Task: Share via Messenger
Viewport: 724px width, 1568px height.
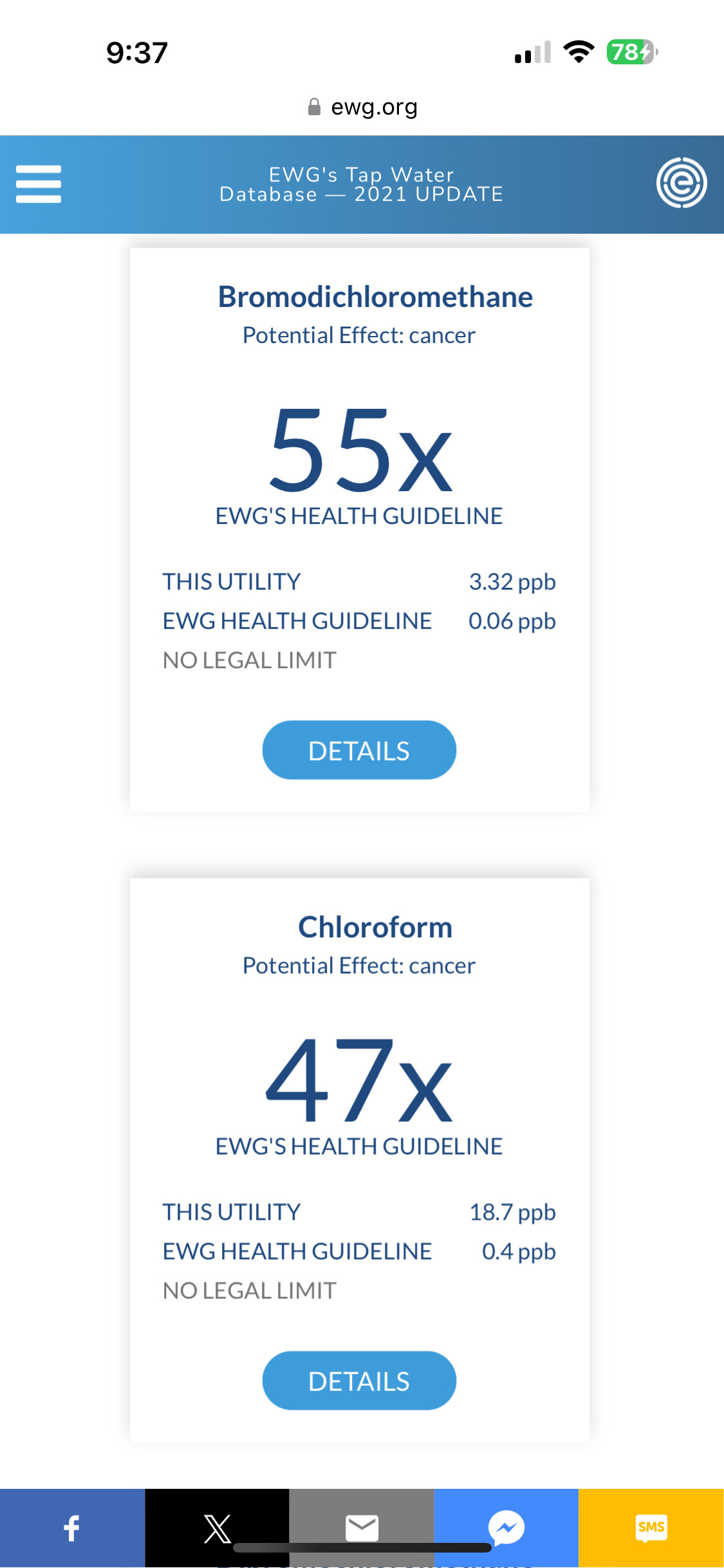Action: tap(506, 1528)
